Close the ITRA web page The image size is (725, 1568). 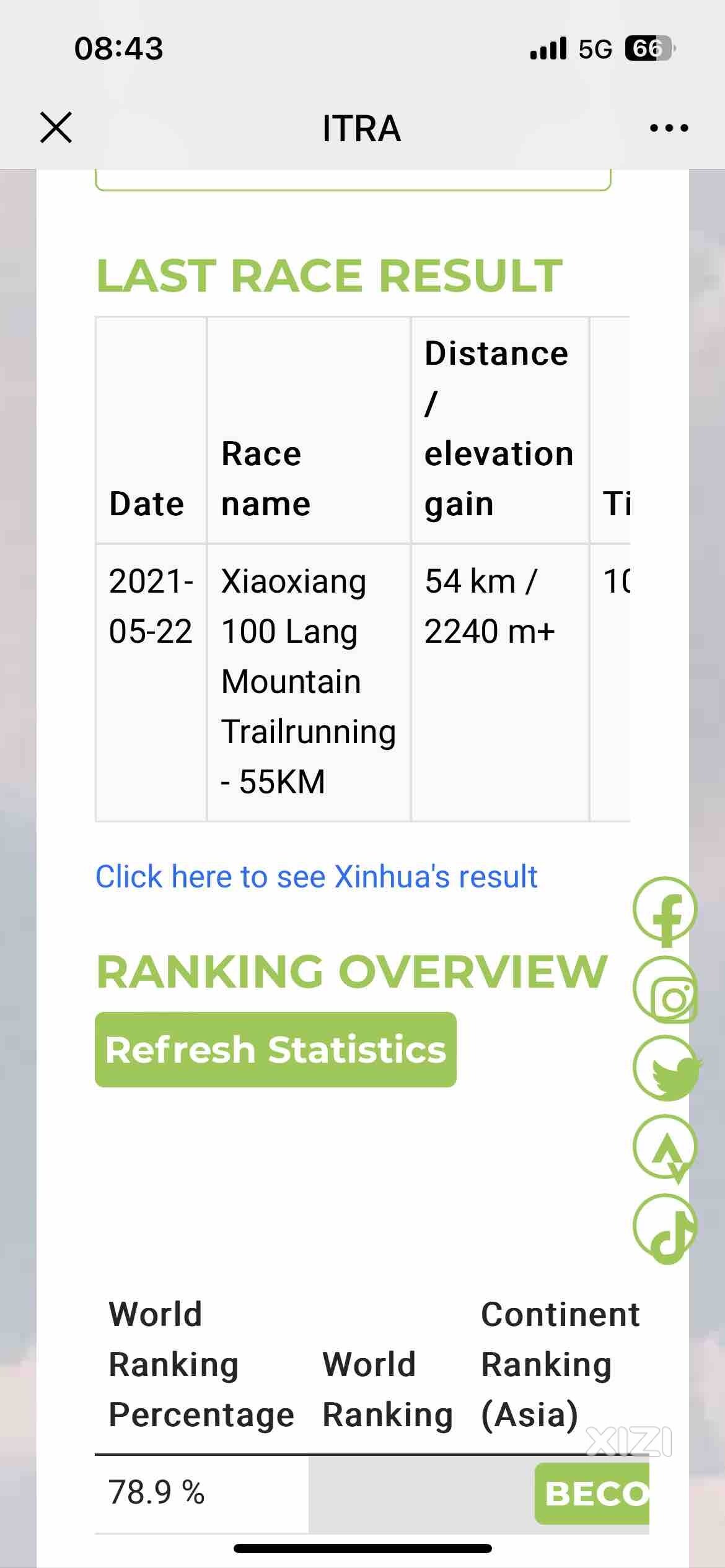[x=56, y=128]
